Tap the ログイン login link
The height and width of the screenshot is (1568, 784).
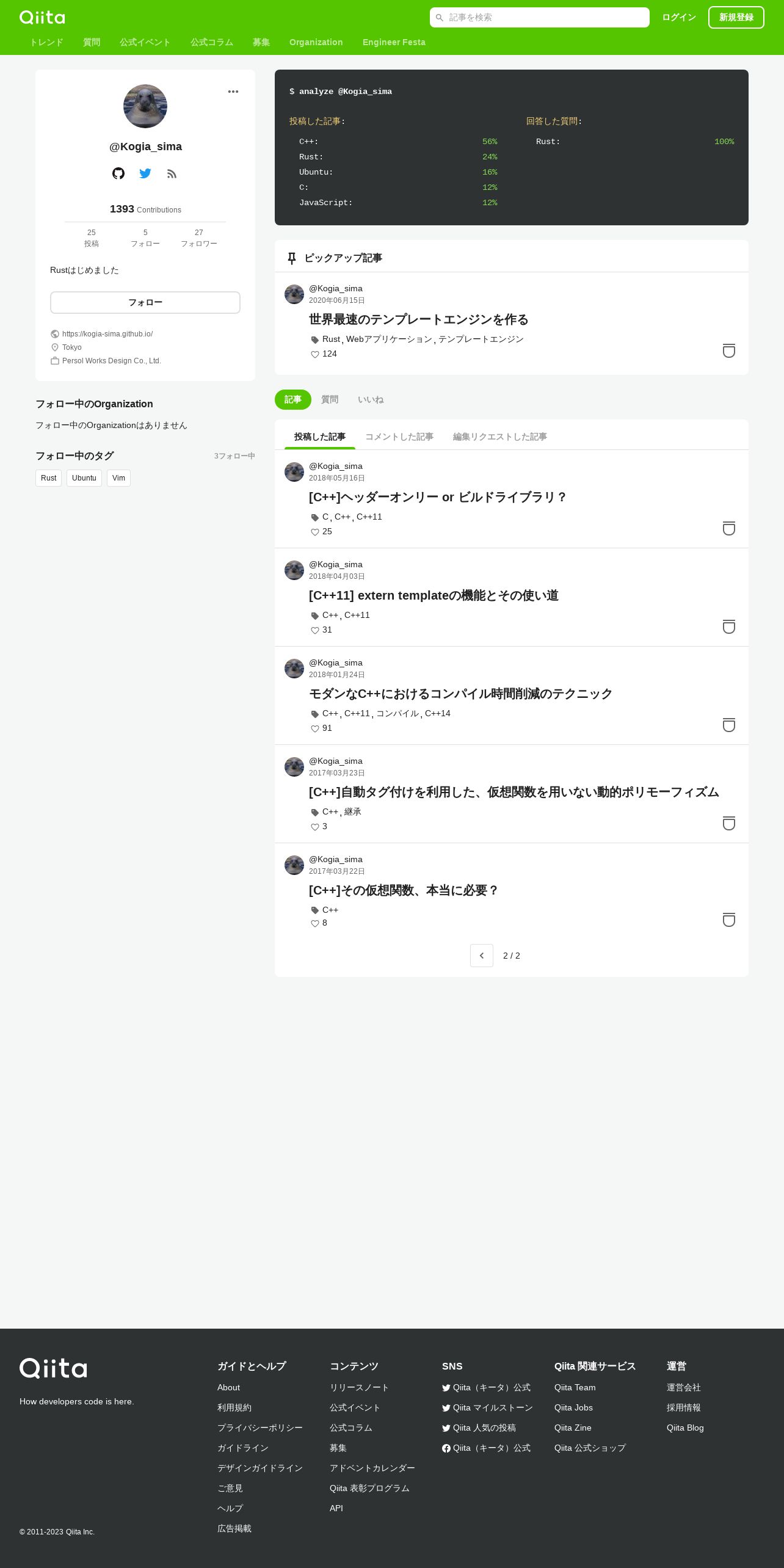click(x=678, y=18)
